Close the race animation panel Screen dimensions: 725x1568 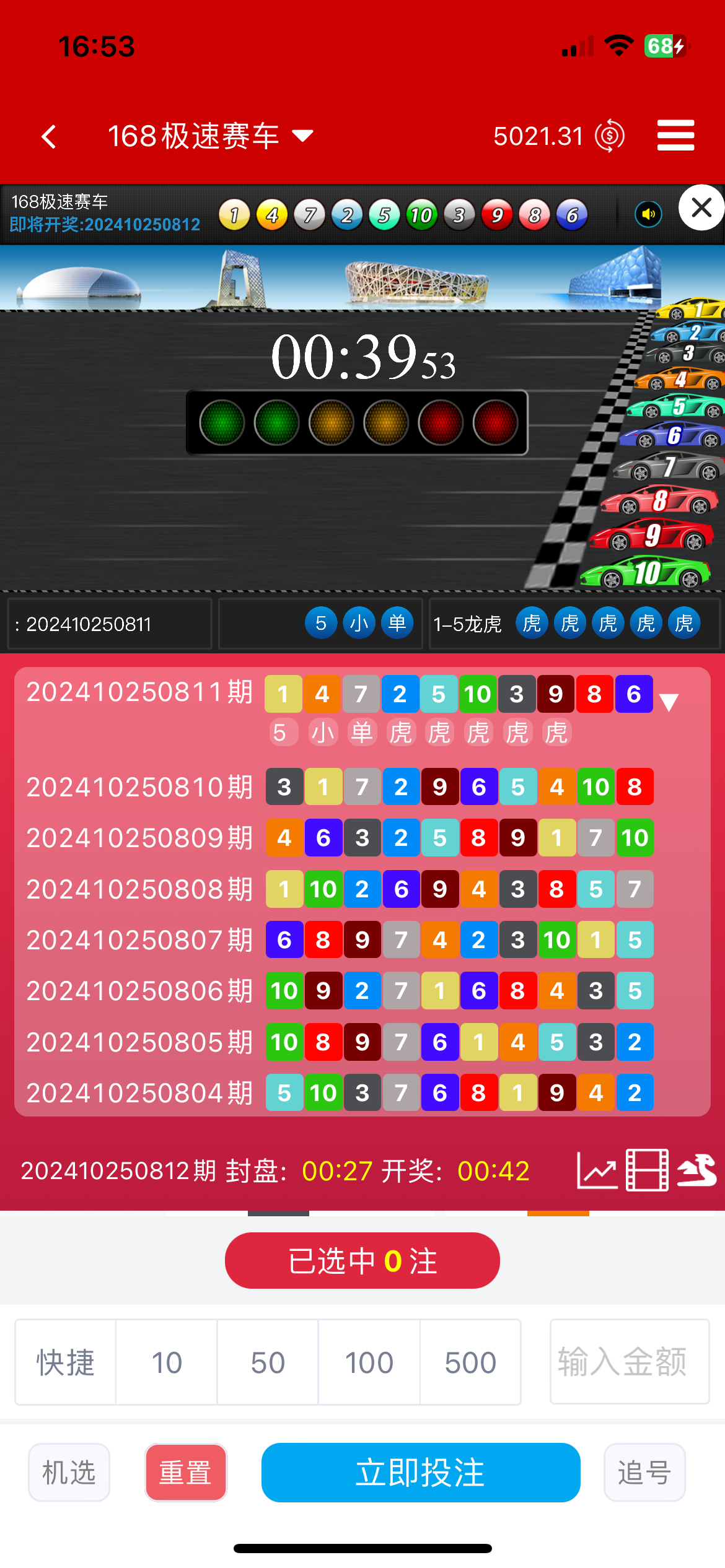[x=701, y=207]
